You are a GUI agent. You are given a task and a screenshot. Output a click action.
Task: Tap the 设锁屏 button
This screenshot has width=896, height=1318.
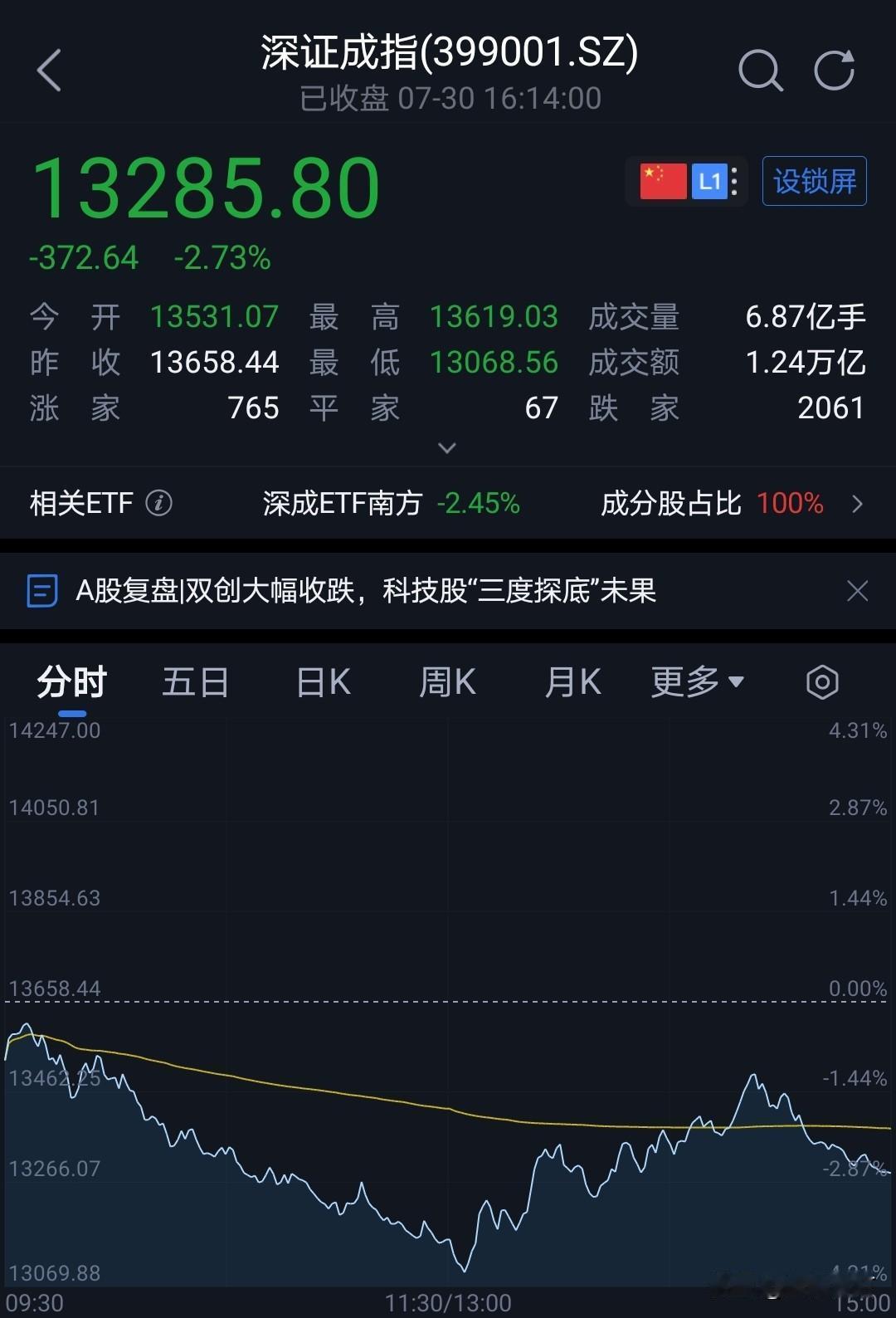click(815, 181)
